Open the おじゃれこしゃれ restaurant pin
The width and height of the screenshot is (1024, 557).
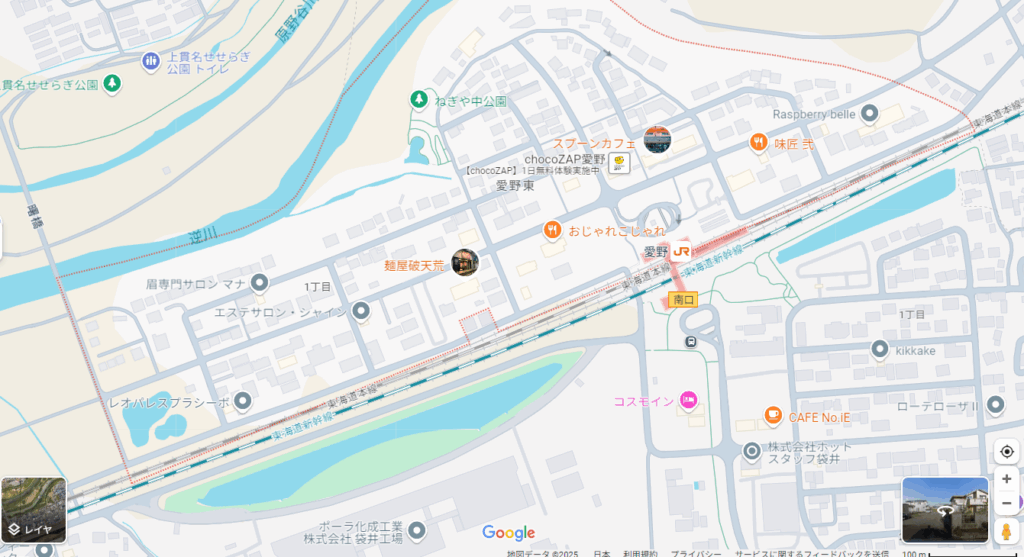tap(552, 231)
